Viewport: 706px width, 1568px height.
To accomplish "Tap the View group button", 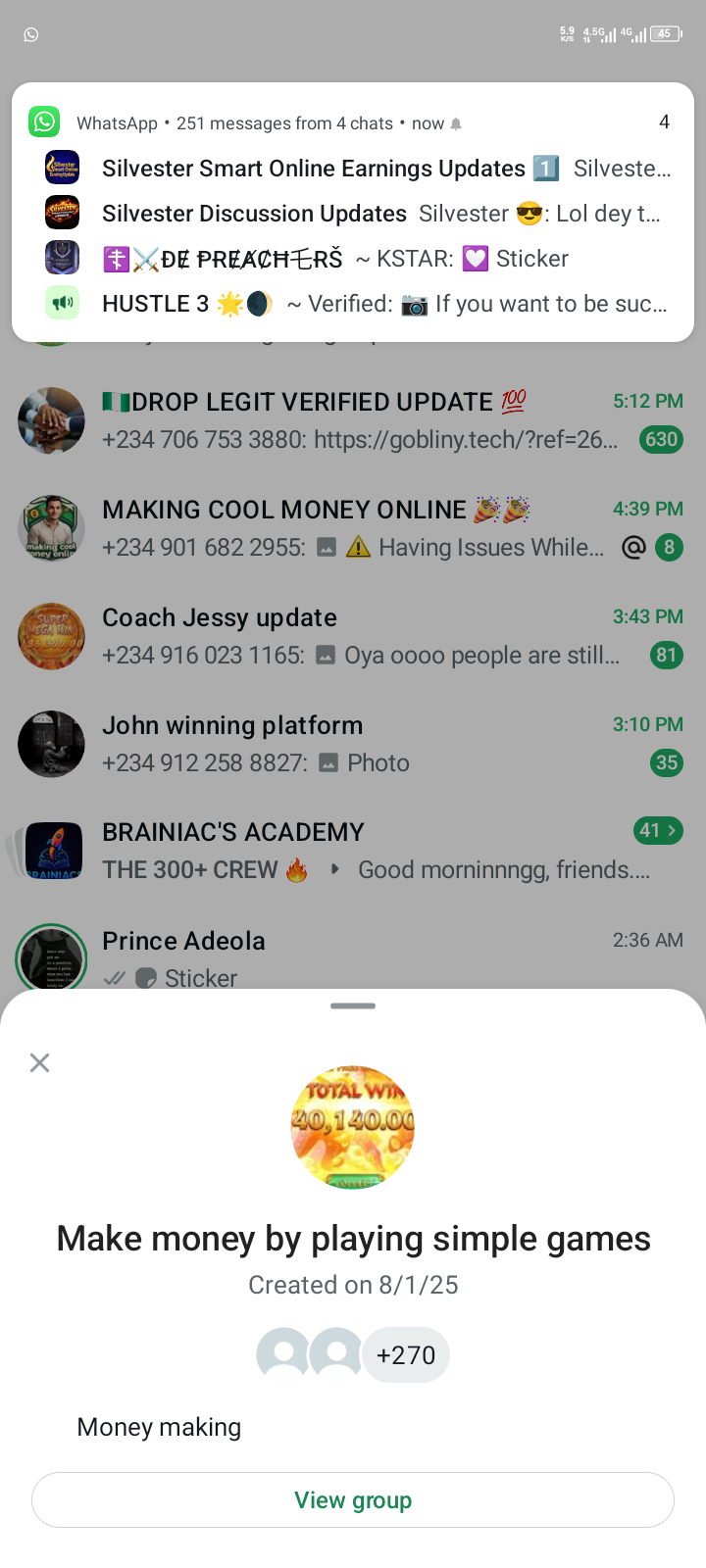I will 353,1499.
